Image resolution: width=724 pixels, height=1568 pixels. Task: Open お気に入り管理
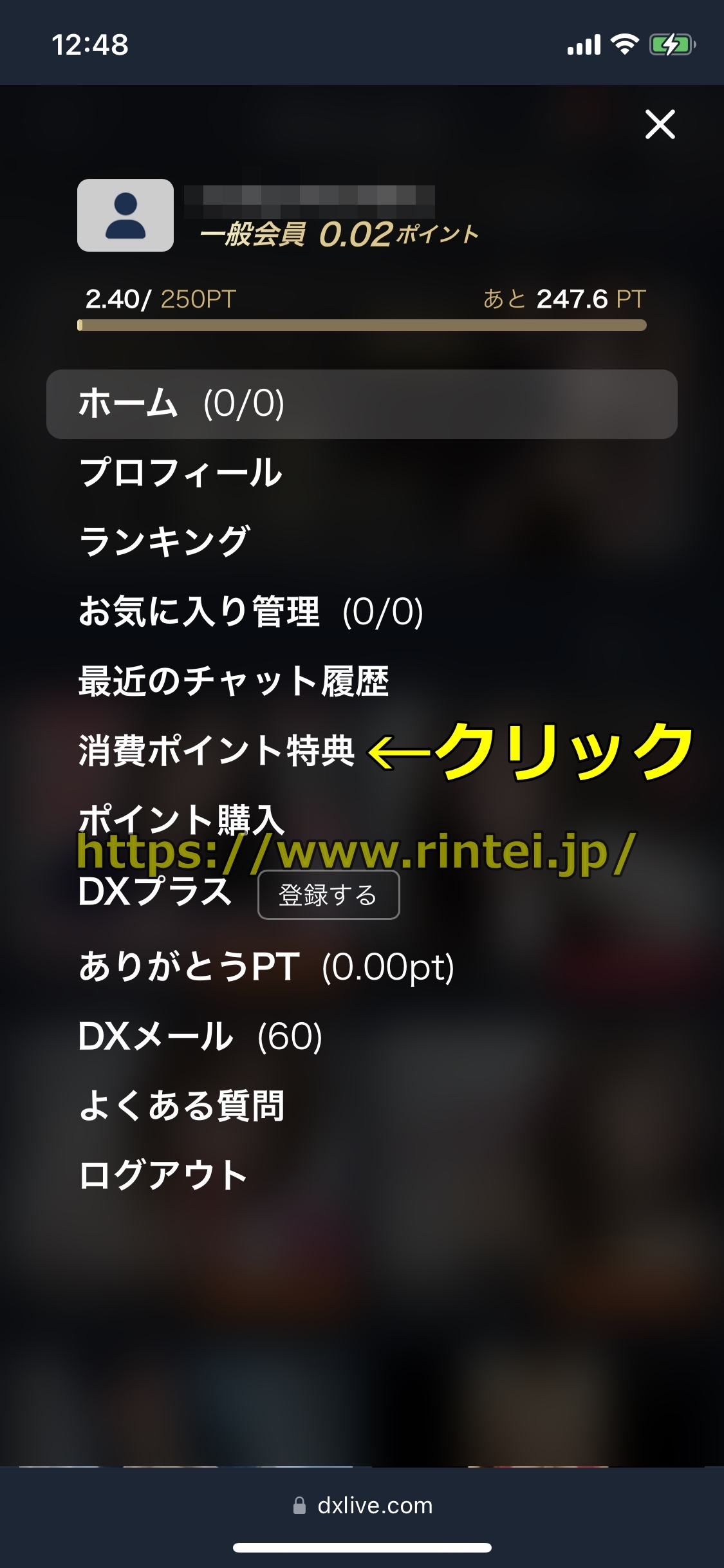pyautogui.click(x=250, y=611)
